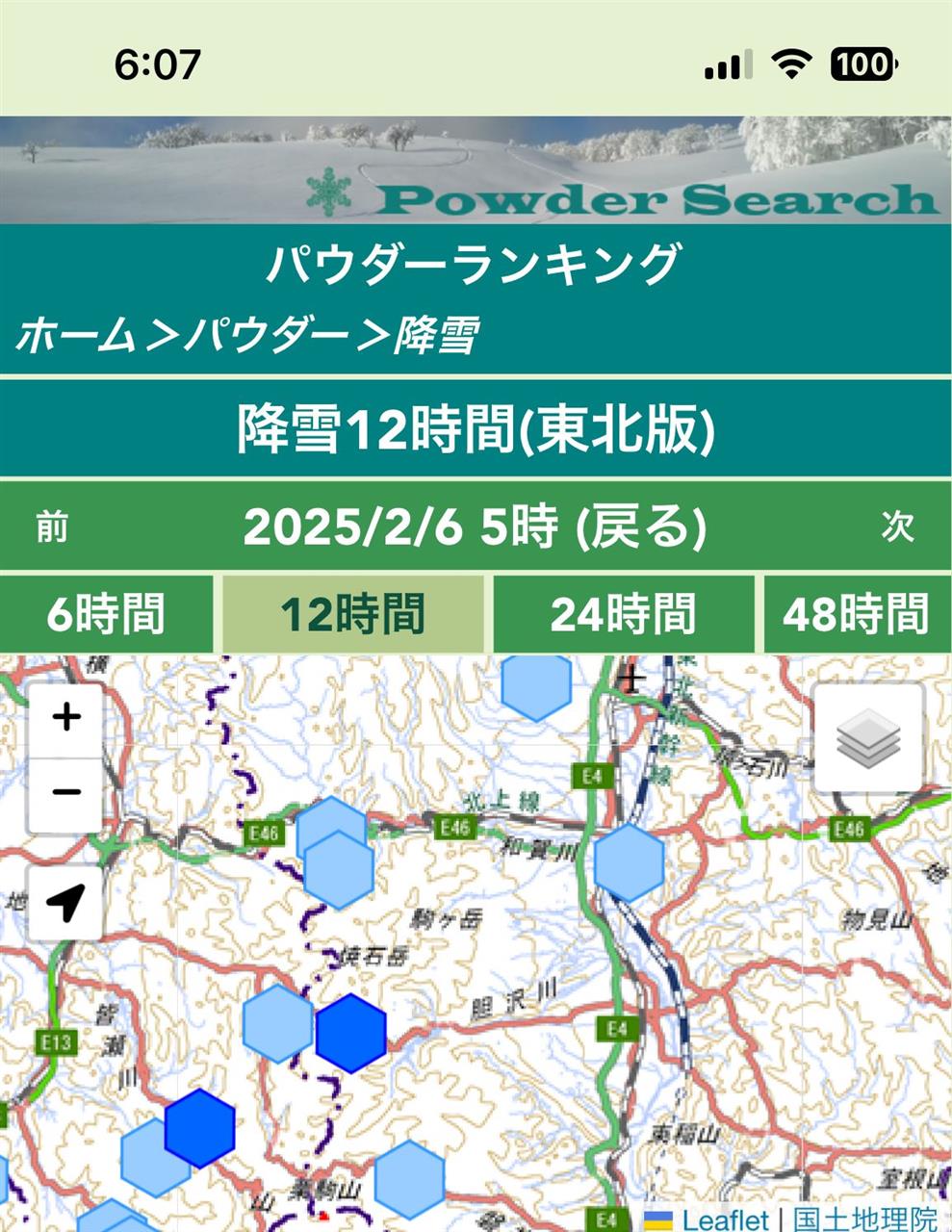Image resolution: width=952 pixels, height=1232 pixels.
Task: Zoom out on the map
Action: coord(65,792)
